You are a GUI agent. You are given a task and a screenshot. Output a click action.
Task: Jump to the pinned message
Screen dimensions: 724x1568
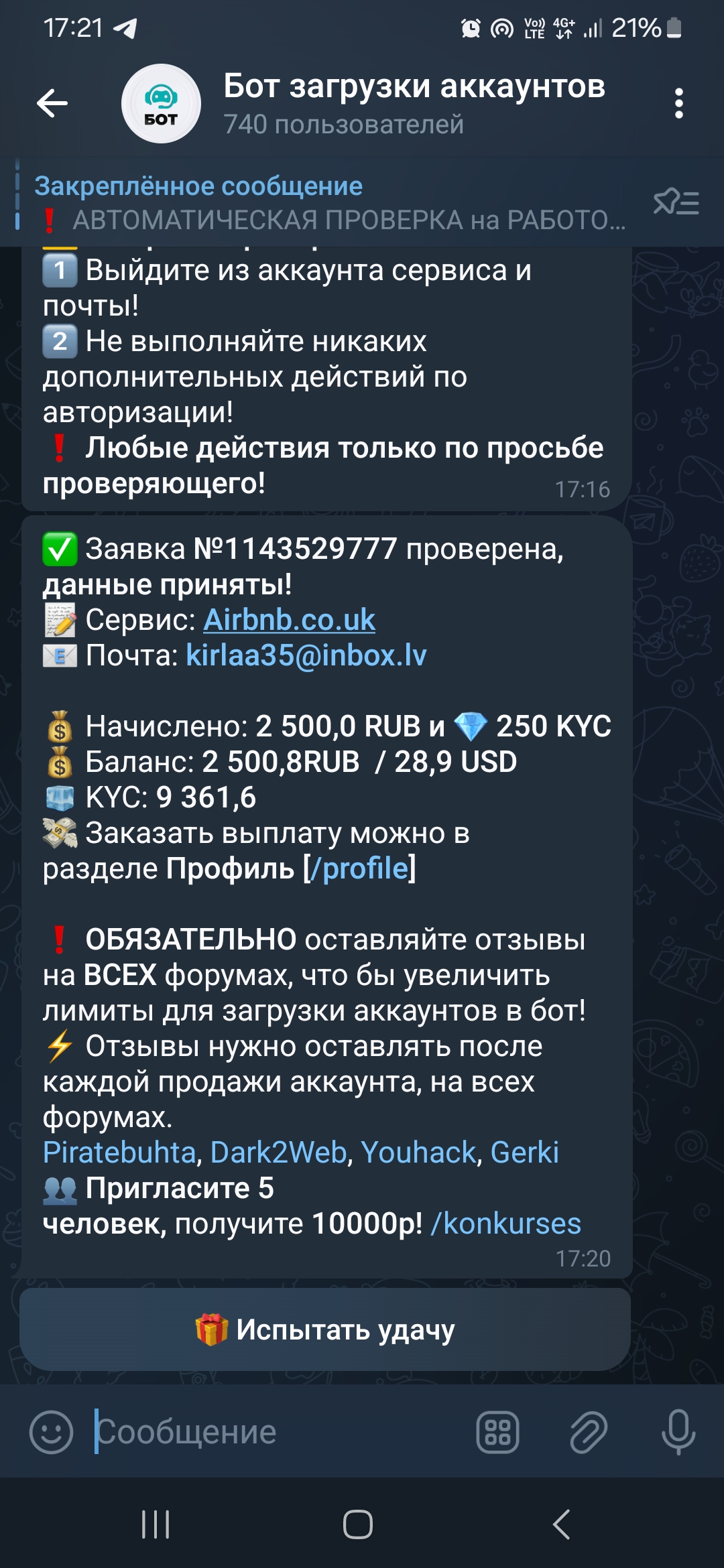(x=328, y=202)
